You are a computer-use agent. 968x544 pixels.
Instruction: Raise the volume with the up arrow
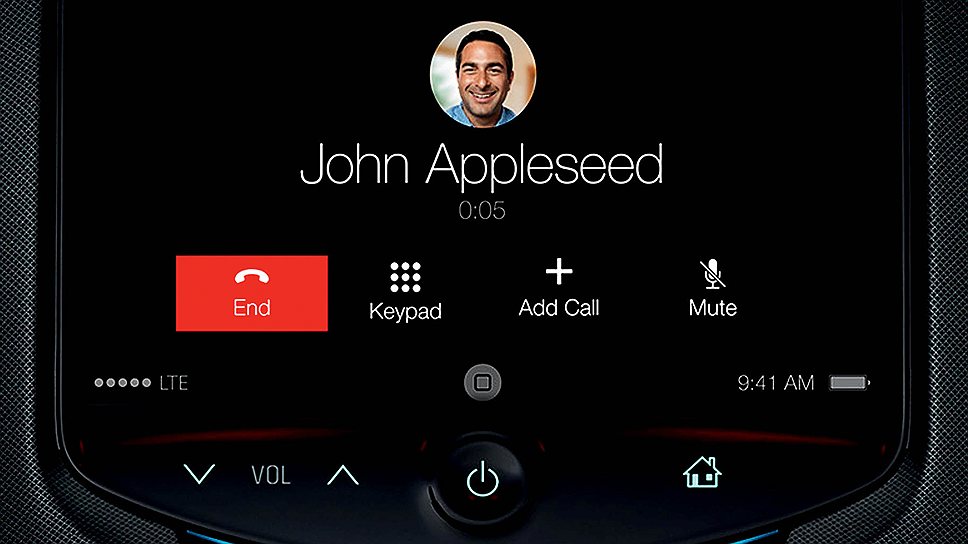coord(342,475)
